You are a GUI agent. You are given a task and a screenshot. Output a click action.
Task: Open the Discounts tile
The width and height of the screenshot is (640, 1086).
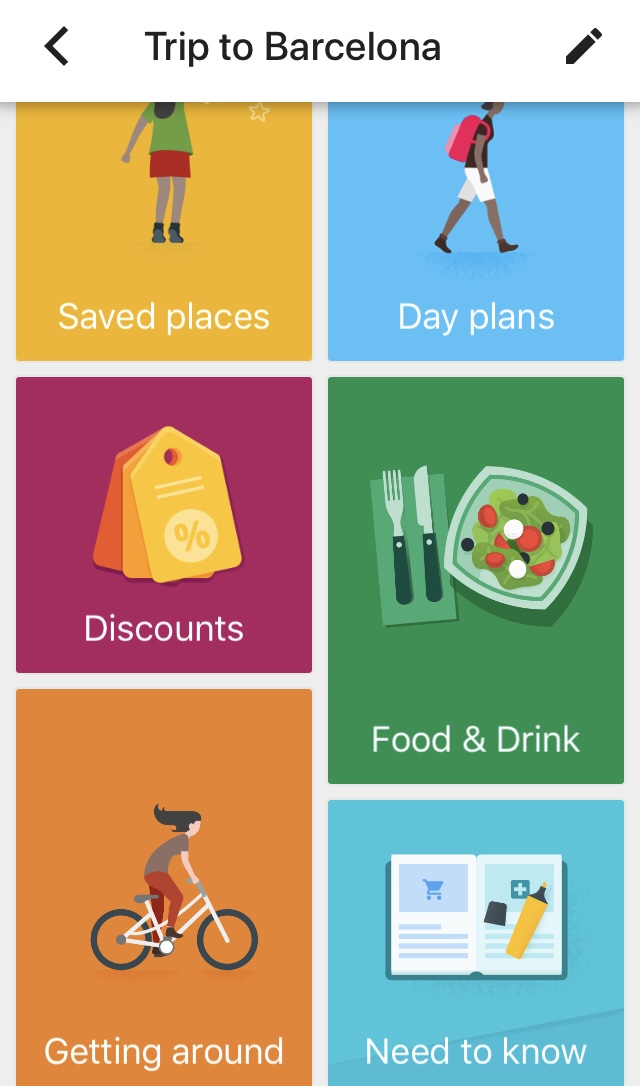point(164,525)
